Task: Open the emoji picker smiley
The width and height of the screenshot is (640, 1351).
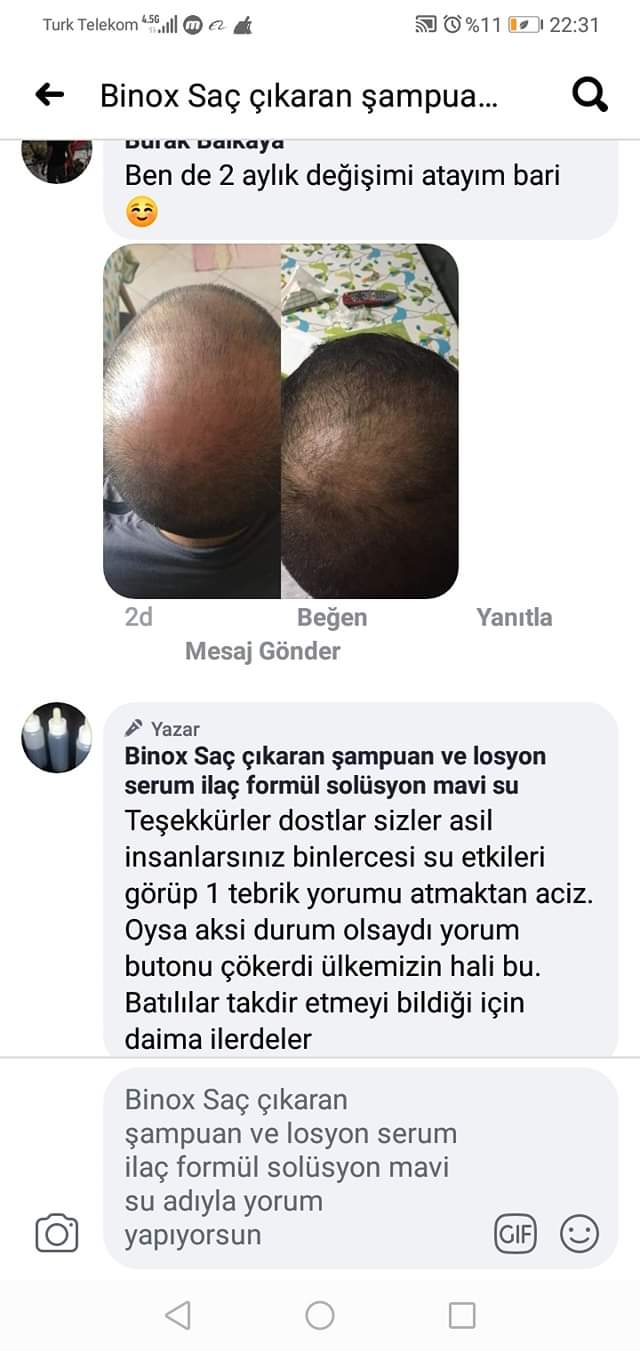Action: point(579,1234)
